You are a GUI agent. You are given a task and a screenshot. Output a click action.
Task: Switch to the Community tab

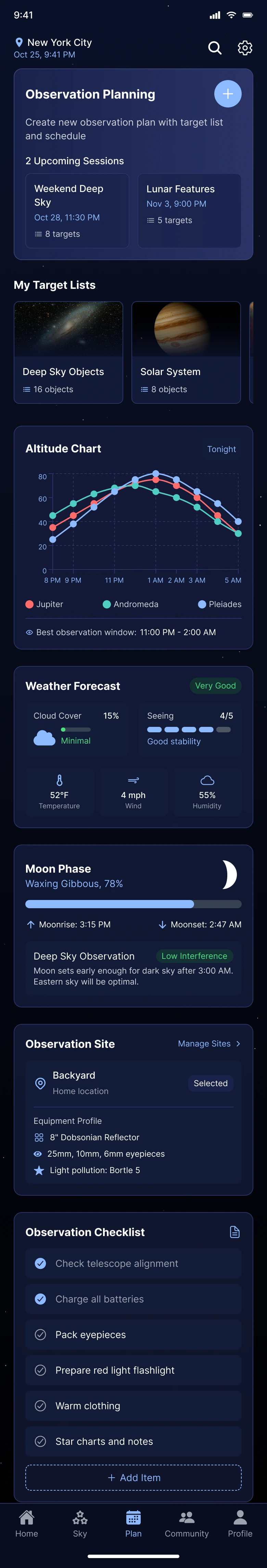pos(186,1524)
